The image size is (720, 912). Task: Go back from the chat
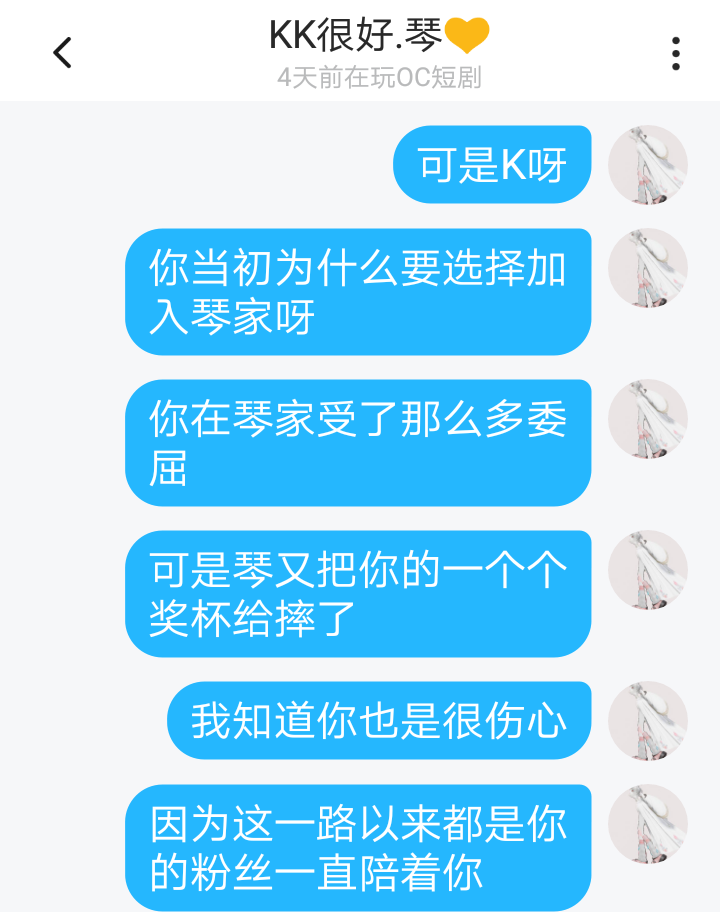tap(62, 52)
